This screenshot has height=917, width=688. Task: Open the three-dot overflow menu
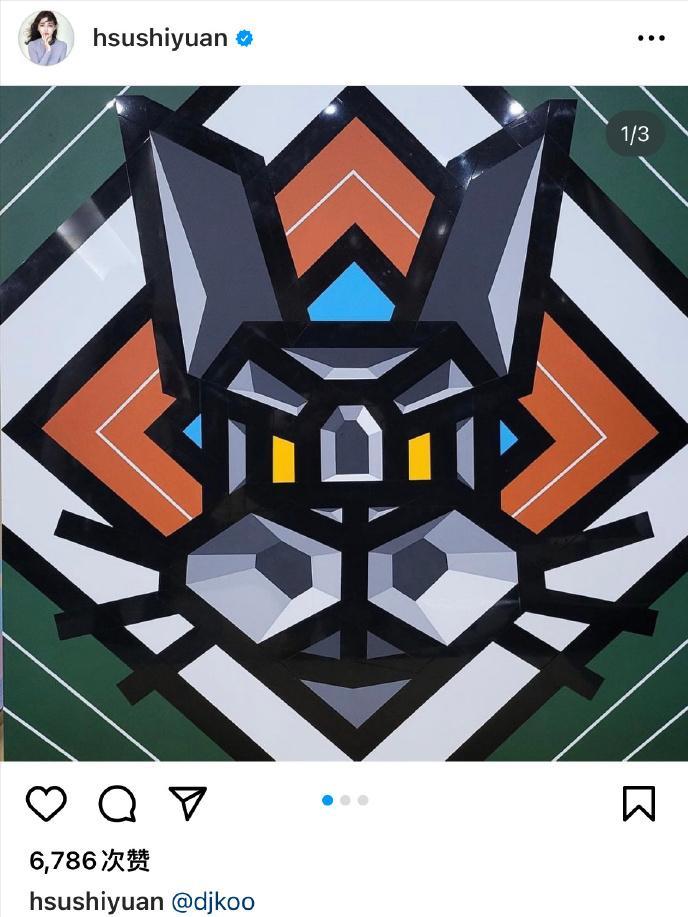click(x=650, y=38)
